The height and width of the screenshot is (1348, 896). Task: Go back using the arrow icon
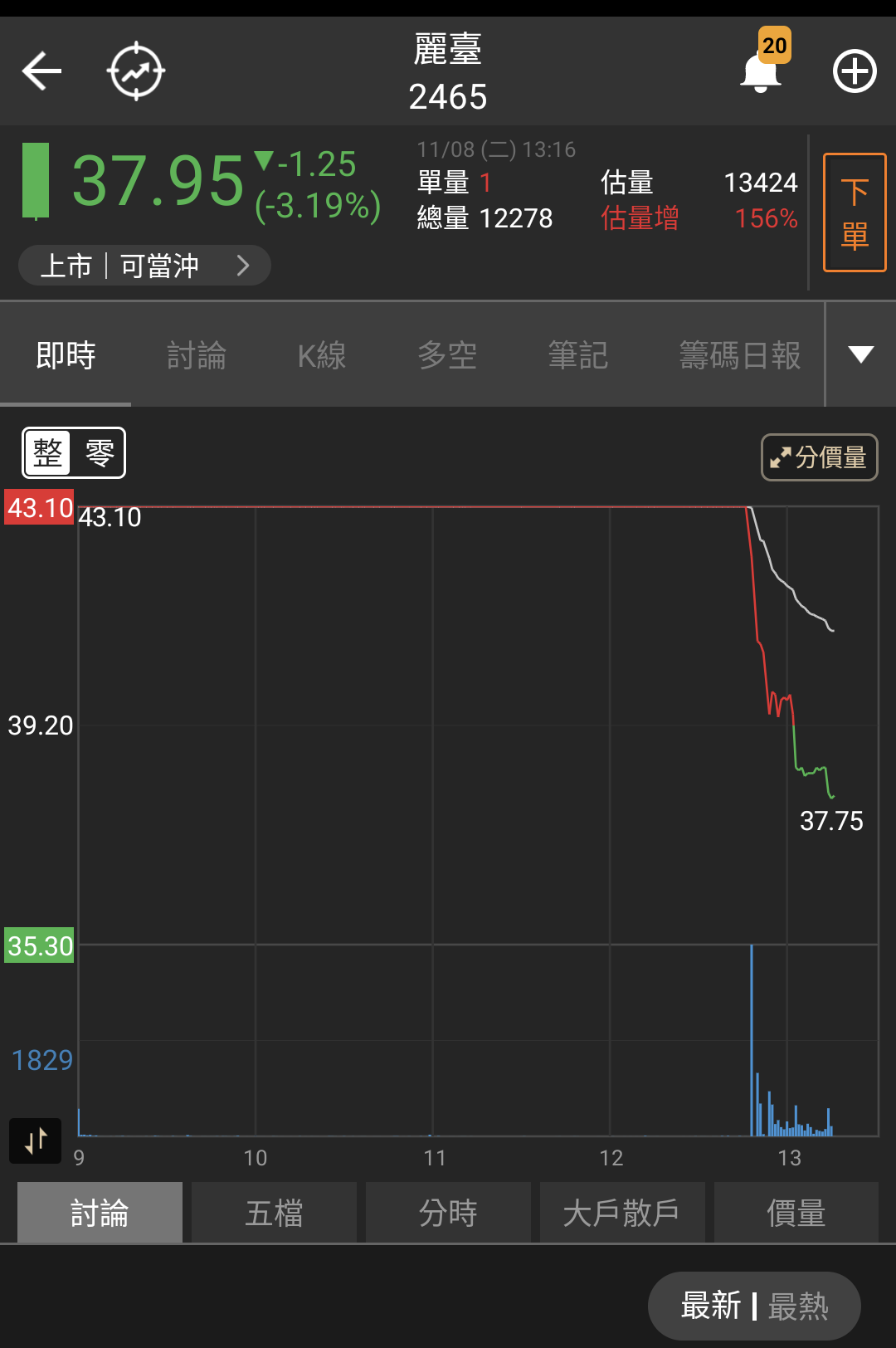tap(41, 71)
